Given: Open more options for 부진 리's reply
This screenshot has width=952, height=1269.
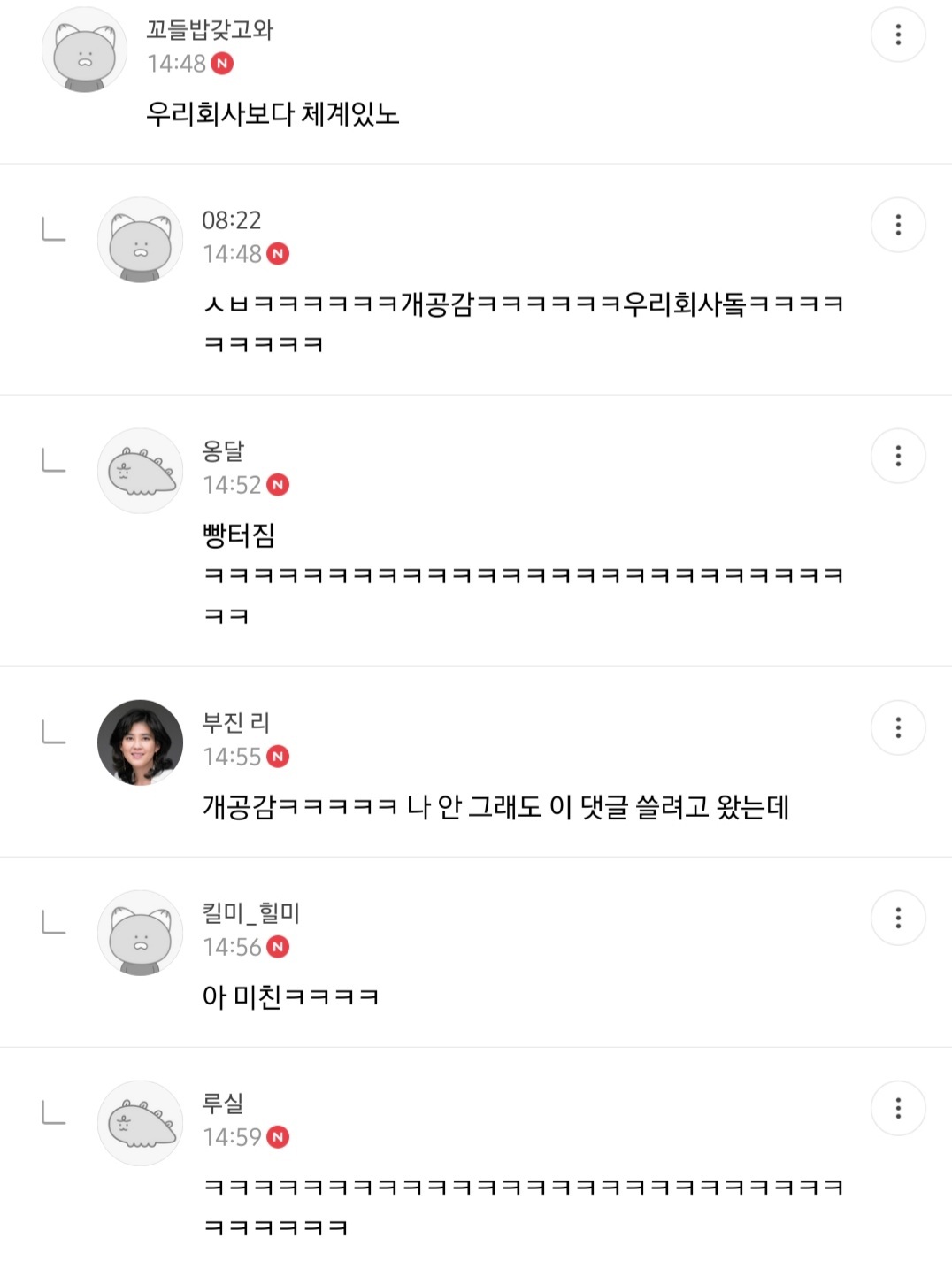Looking at the screenshot, I should tap(898, 727).
